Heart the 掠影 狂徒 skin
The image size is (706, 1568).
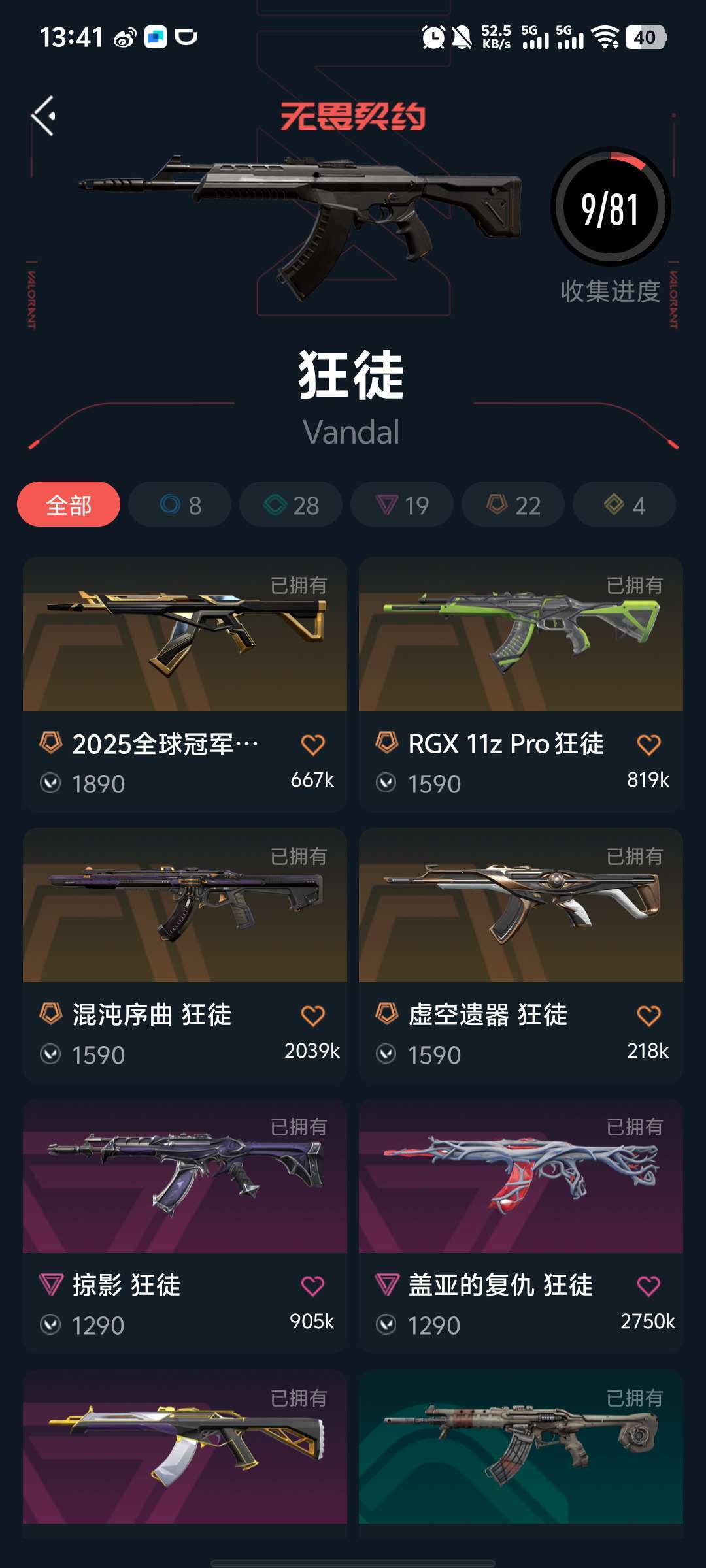click(312, 1286)
